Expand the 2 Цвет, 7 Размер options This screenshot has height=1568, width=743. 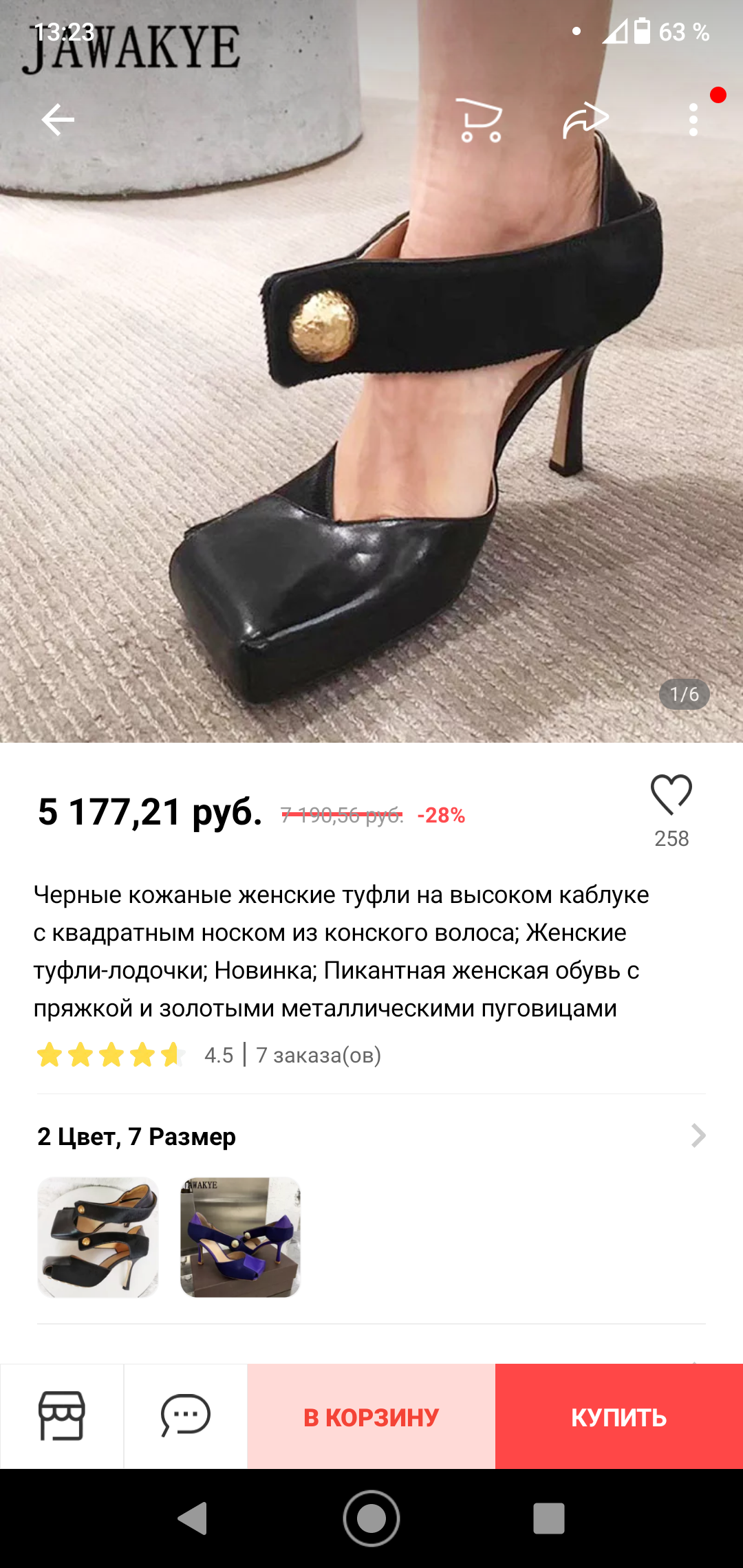[x=698, y=1135]
